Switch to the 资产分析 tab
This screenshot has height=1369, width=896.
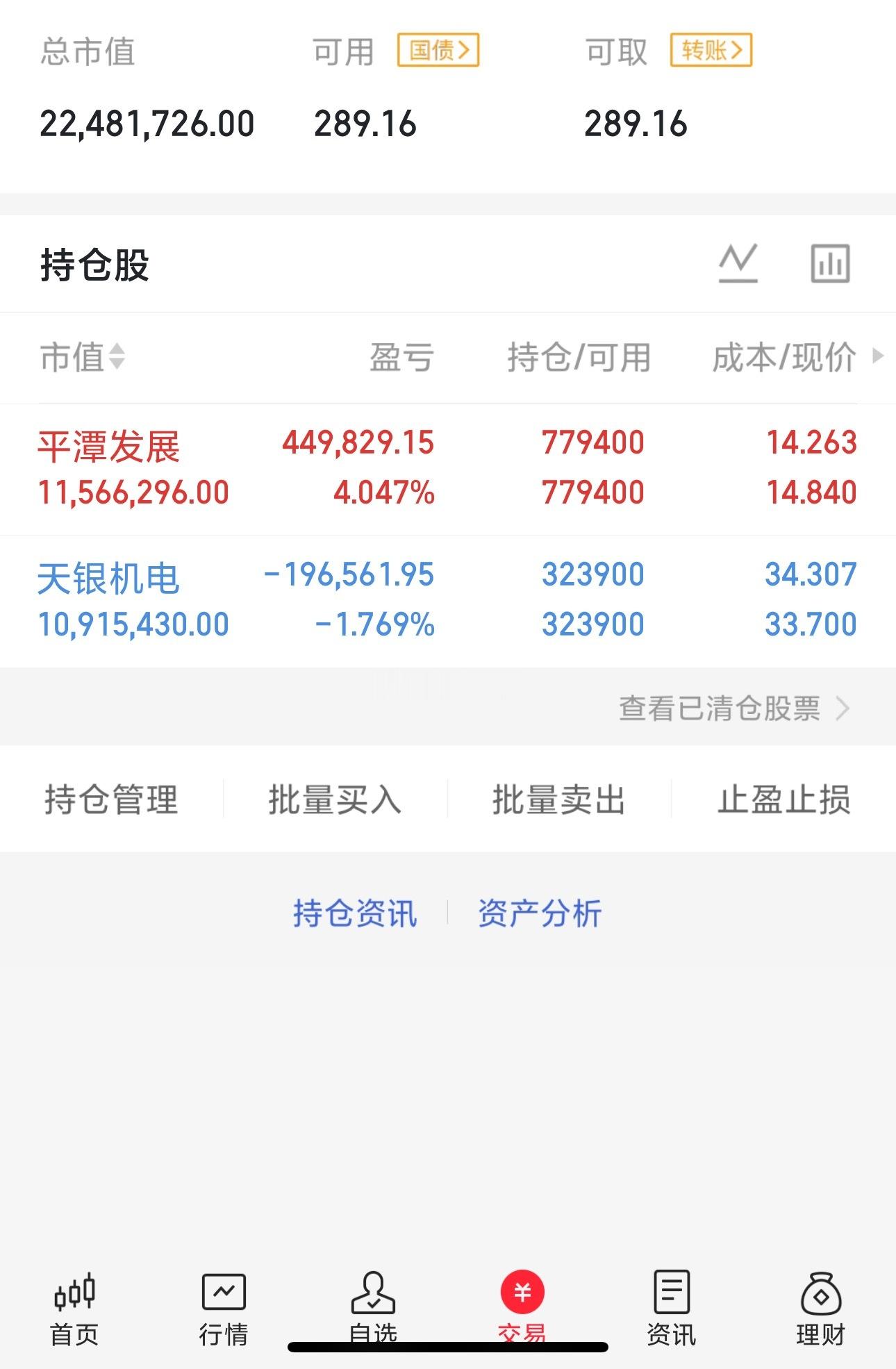coord(540,914)
